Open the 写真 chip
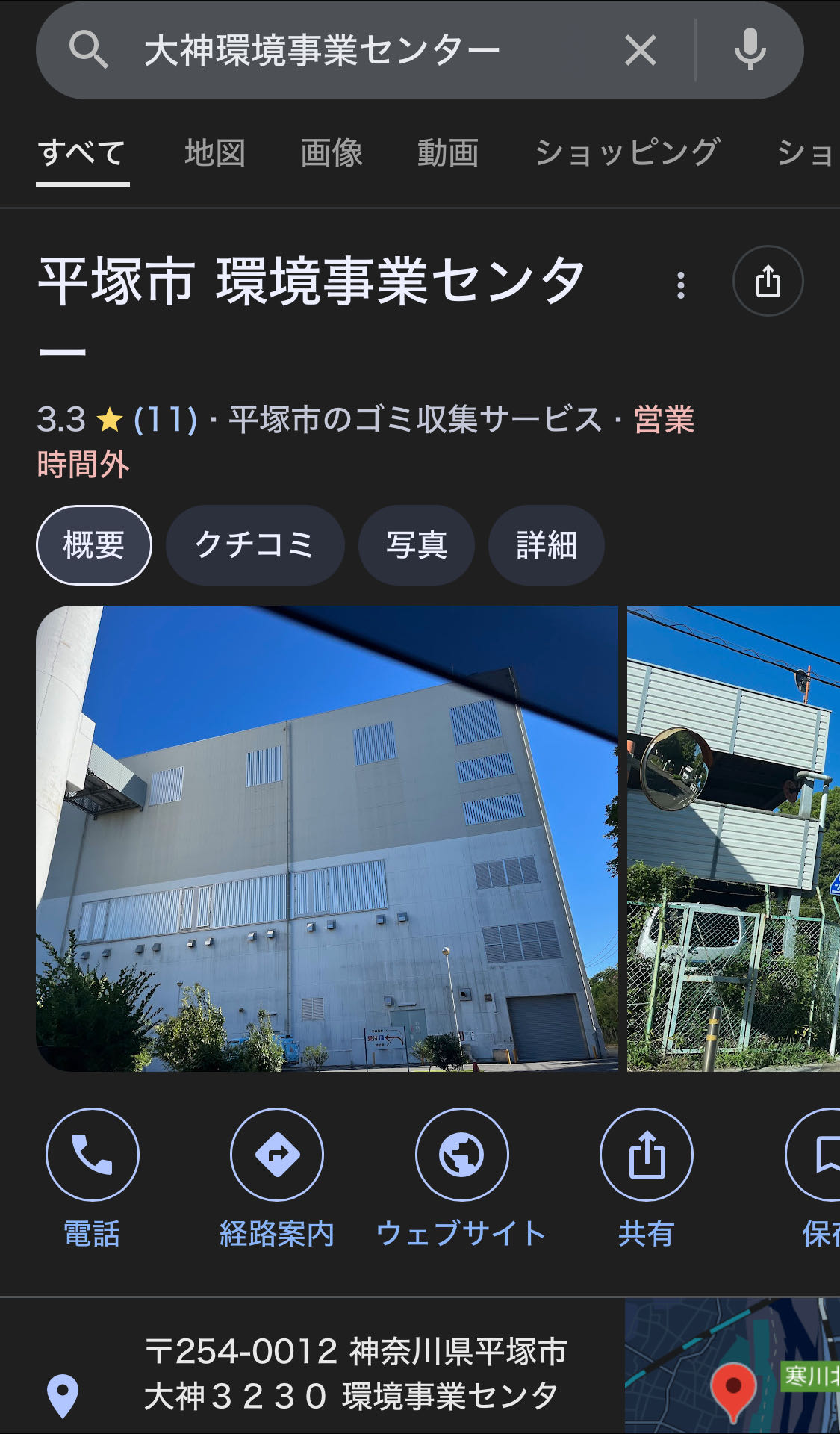 pos(416,545)
